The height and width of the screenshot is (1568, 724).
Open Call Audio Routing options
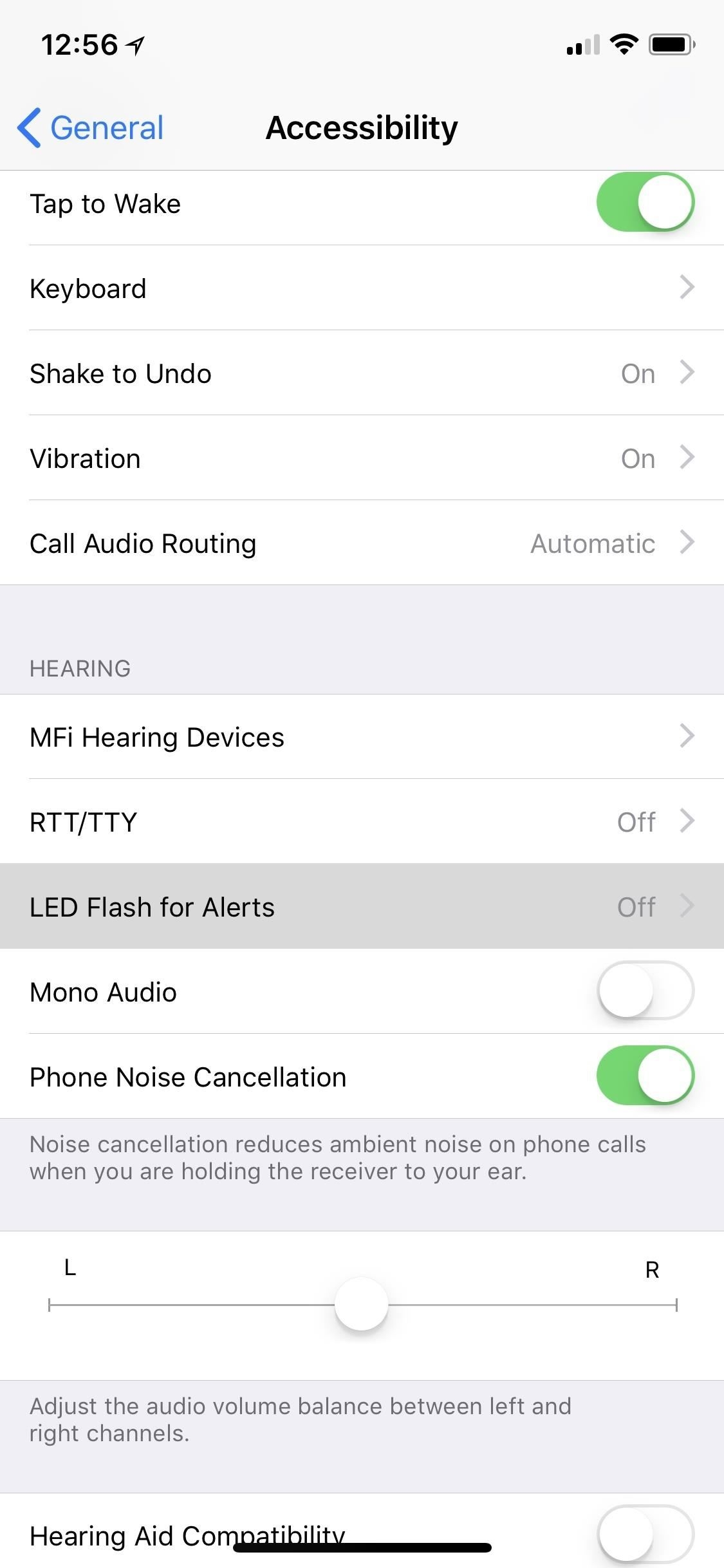click(362, 543)
